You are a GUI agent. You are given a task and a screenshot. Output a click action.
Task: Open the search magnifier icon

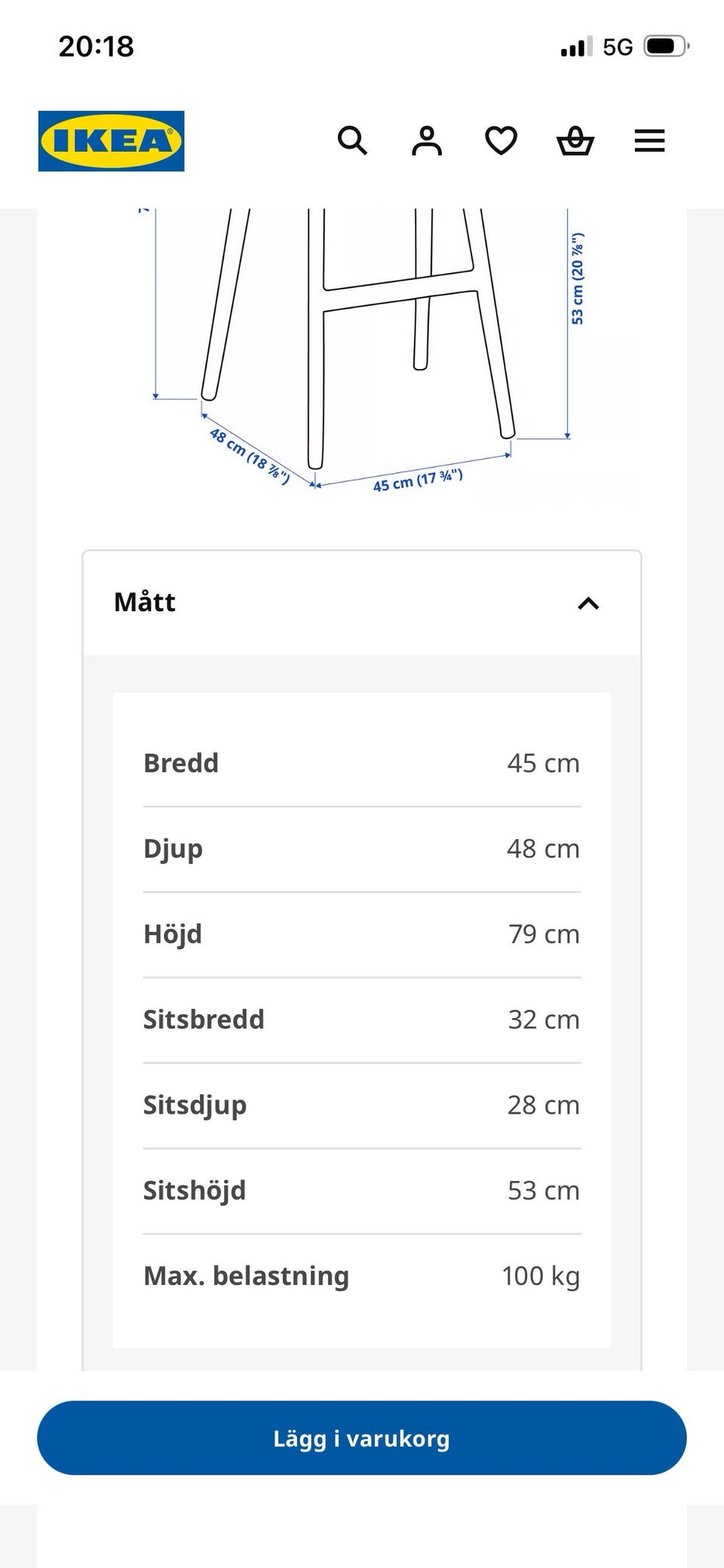(x=352, y=141)
